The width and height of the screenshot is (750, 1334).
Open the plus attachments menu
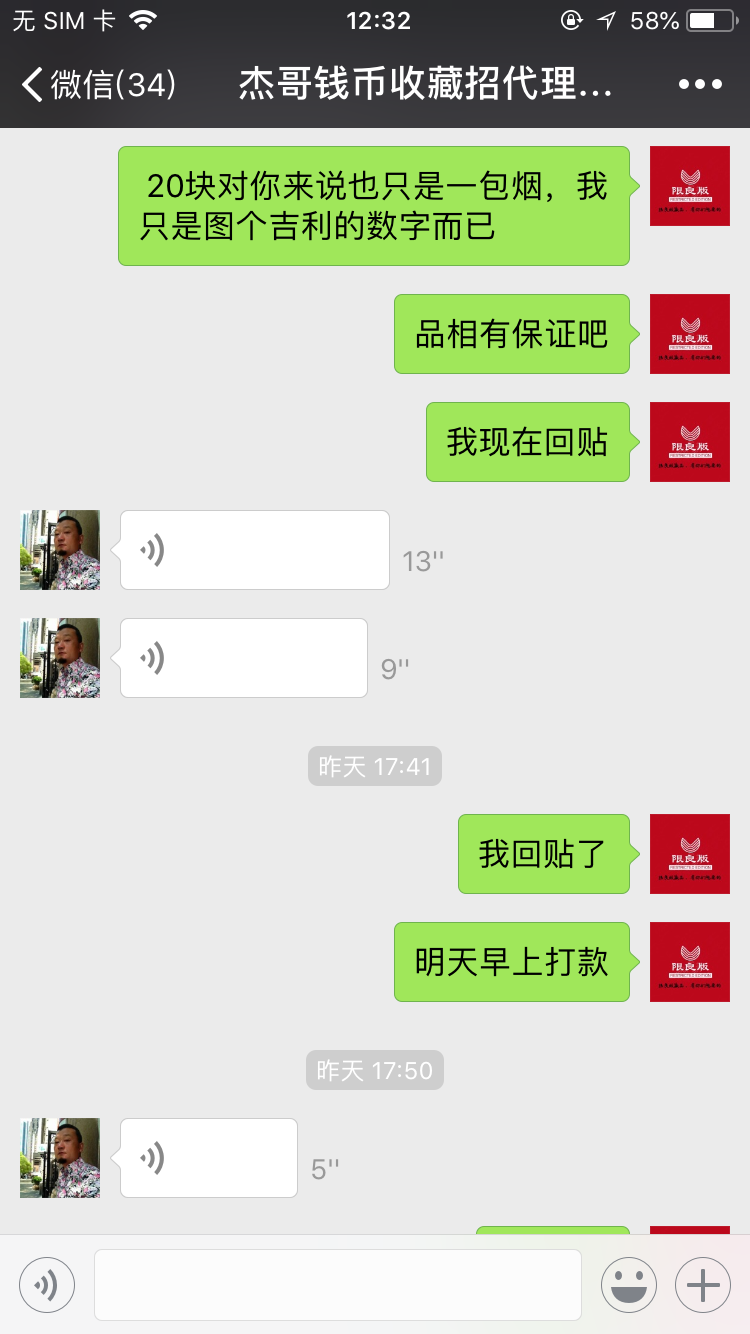pyautogui.click(x=702, y=1285)
